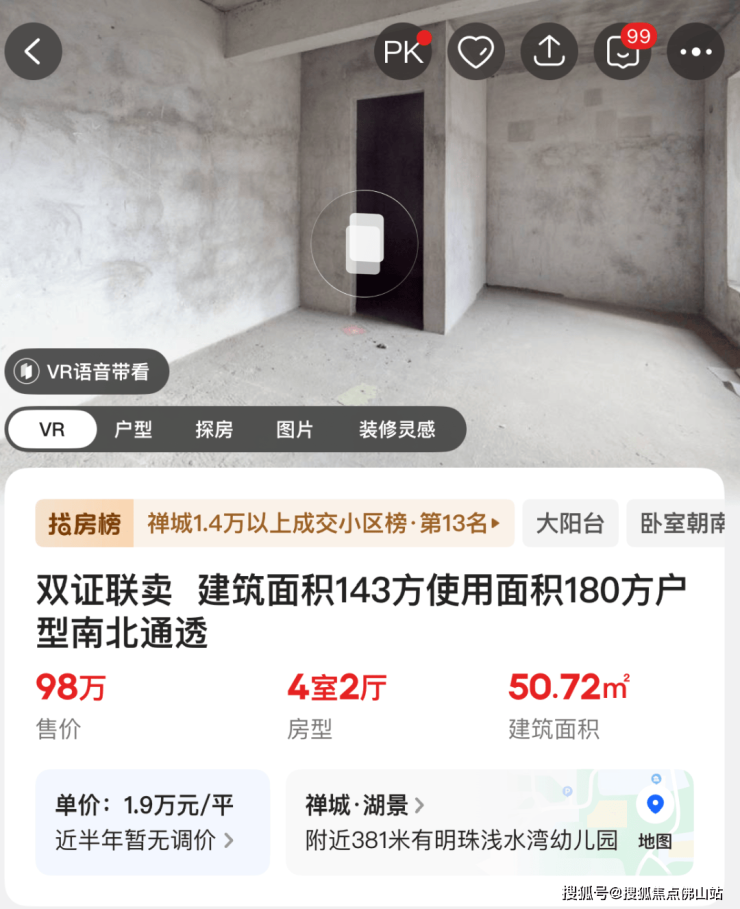Switch to the 图片 tab
Viewport: 740px width, 909px height.
[294, 430]
